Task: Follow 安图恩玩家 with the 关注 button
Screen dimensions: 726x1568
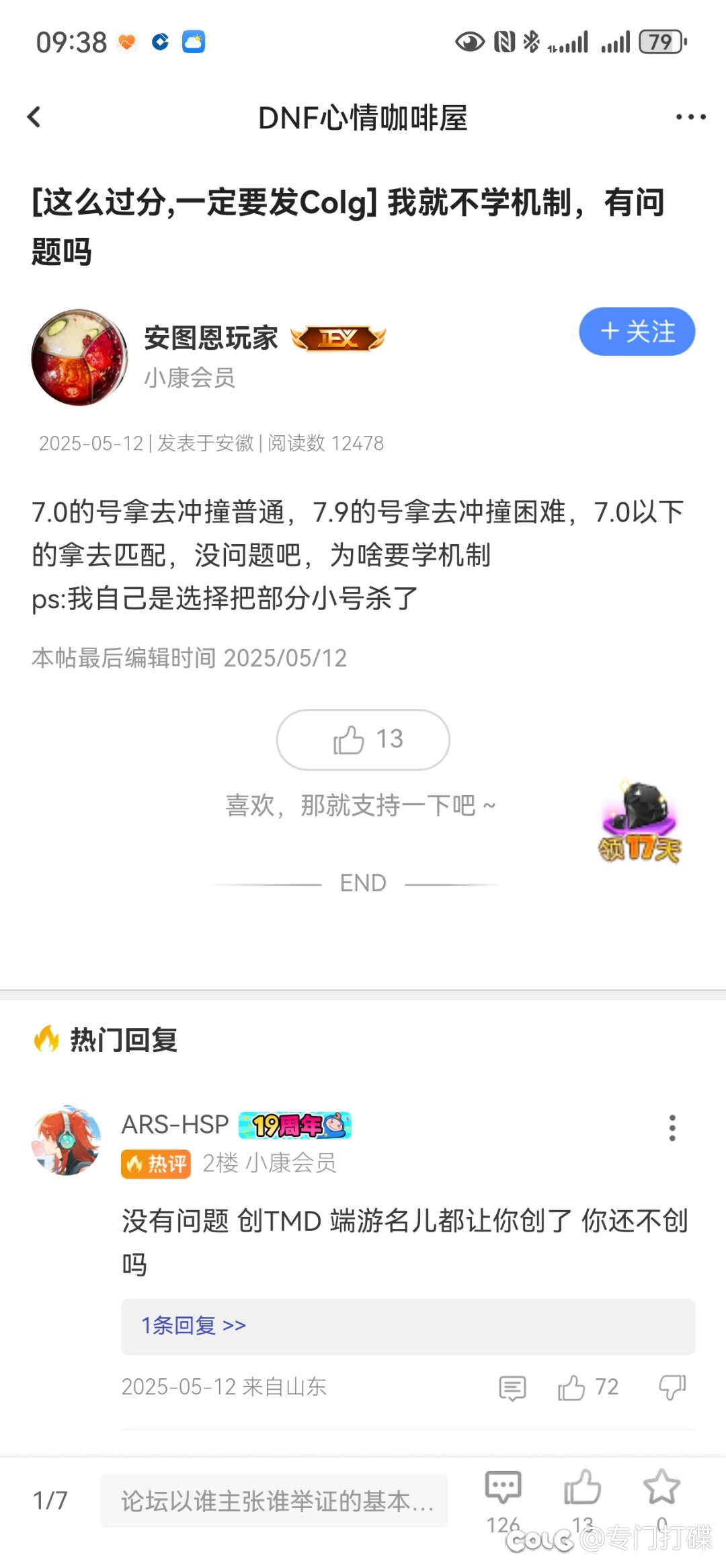Action: [x=637, y=332]
